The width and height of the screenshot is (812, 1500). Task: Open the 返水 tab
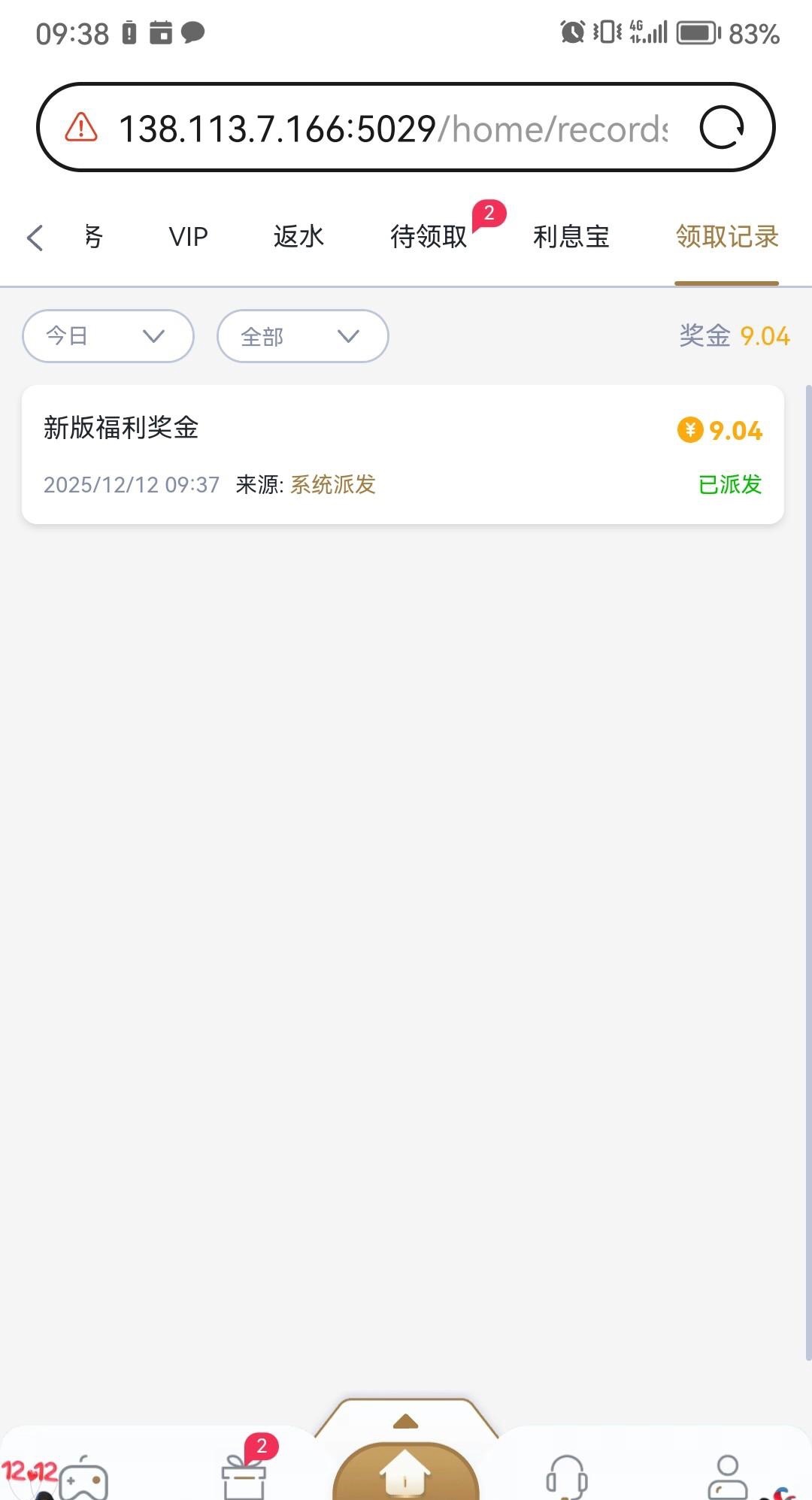(x=298, y=237)
